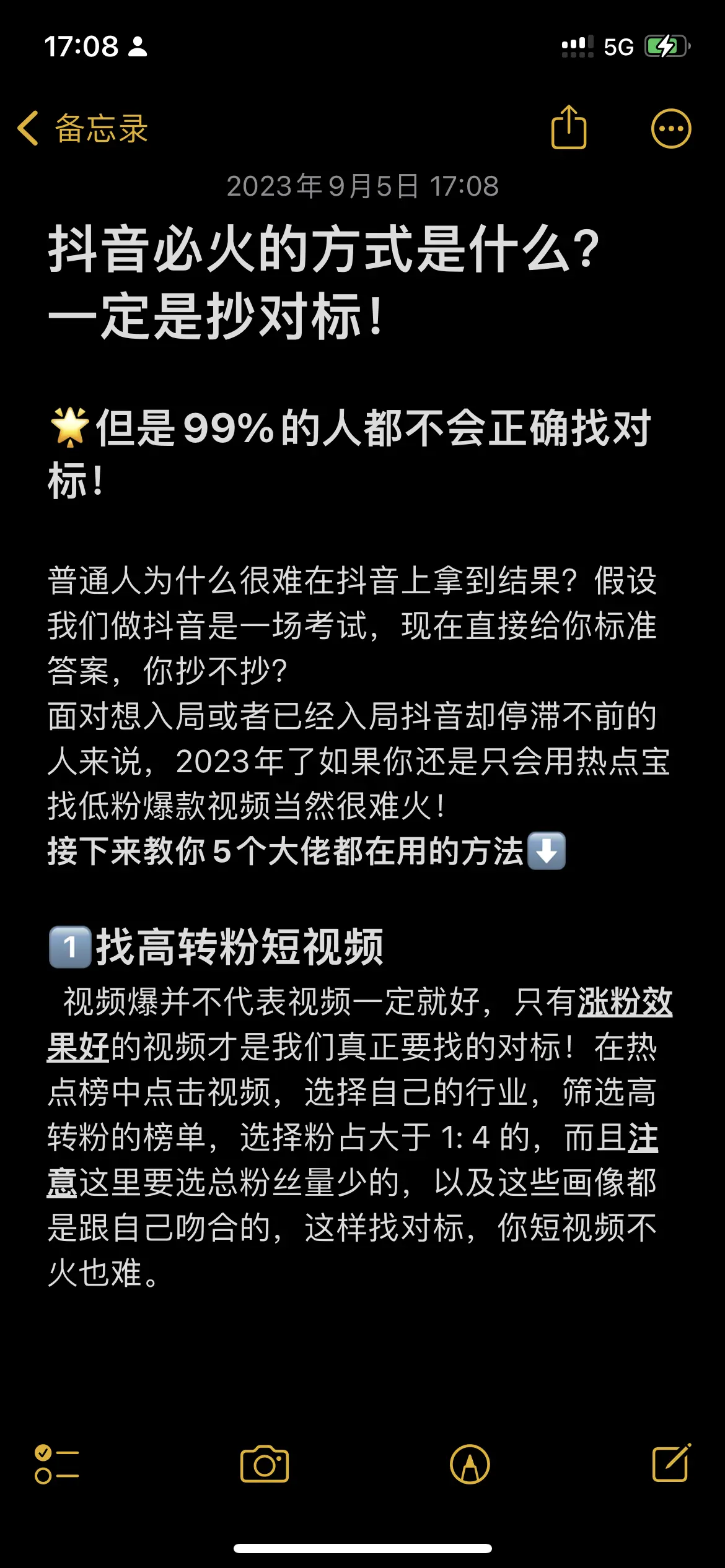This screenshot has width=725, height=1568.
Task: Open the camera attachment option
Action: point(265,1465)
